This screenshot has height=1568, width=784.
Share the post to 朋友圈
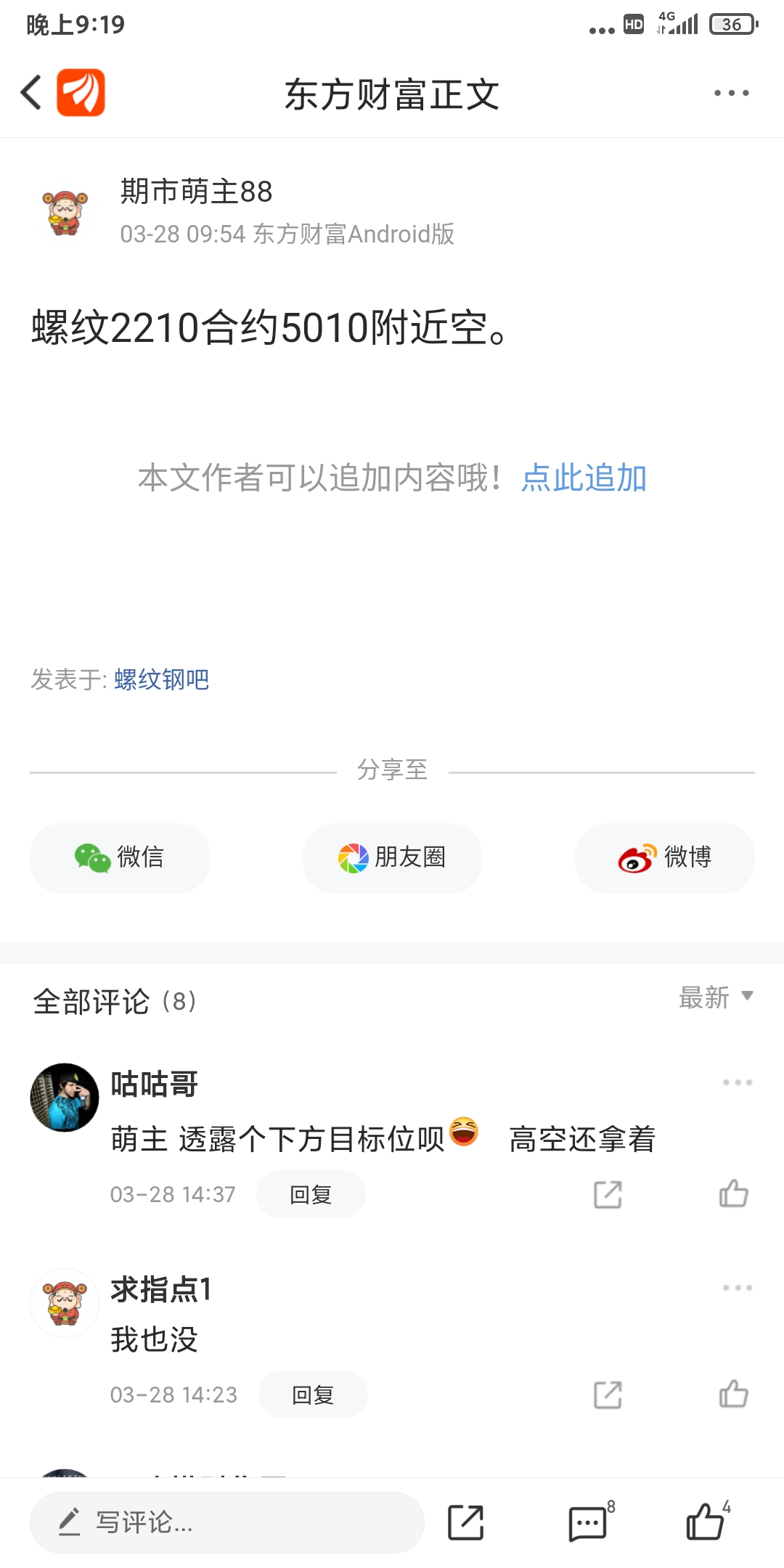(392, 857)
